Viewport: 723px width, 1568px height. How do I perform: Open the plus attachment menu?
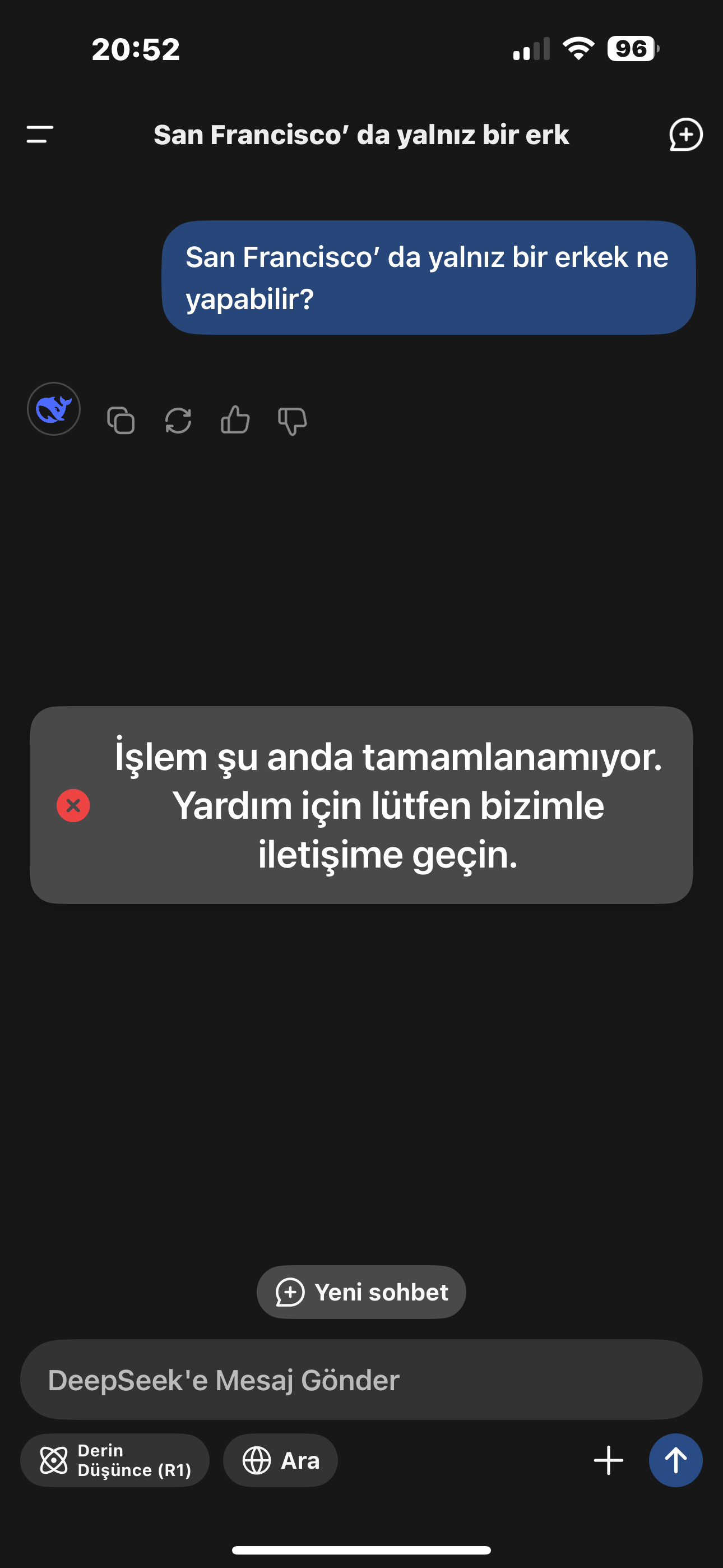click(x=609, y=1460)
